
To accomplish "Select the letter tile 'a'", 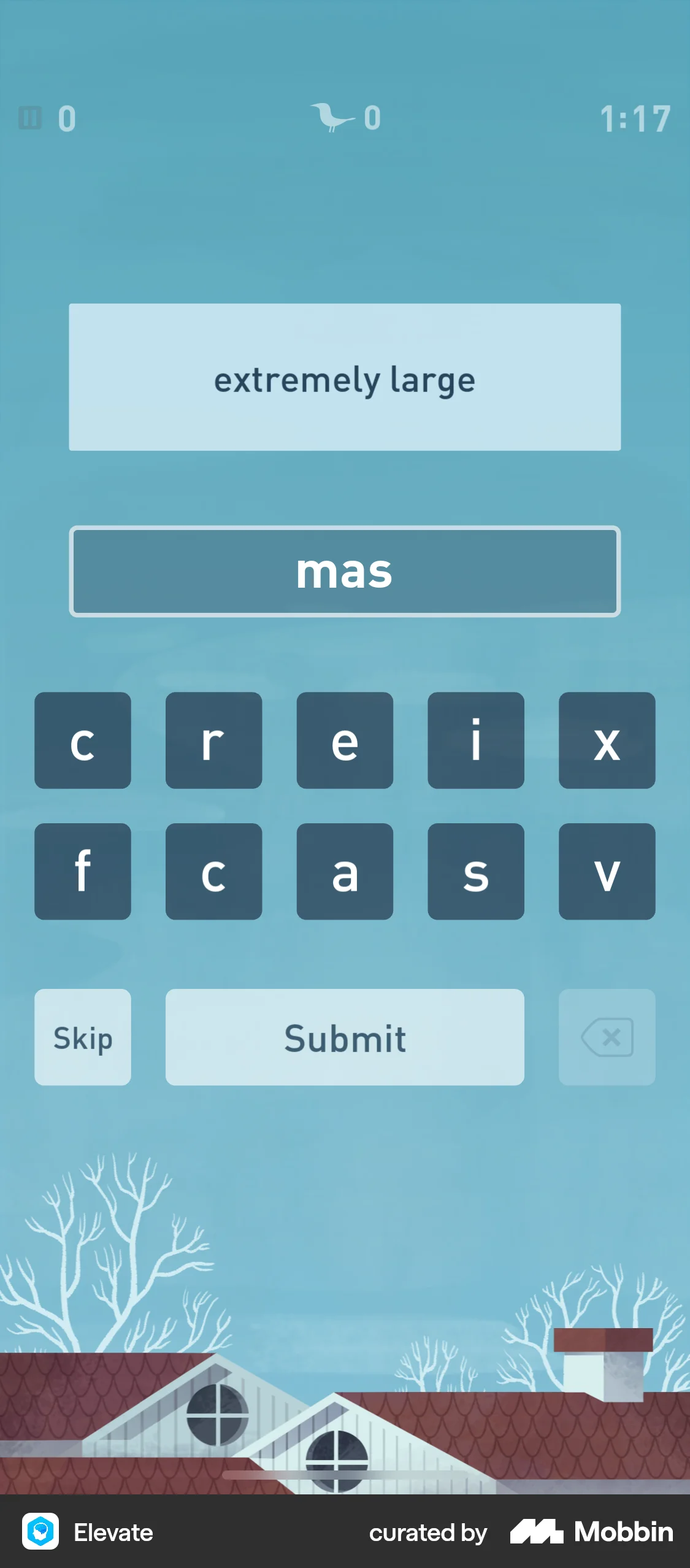I will (345, 872).
